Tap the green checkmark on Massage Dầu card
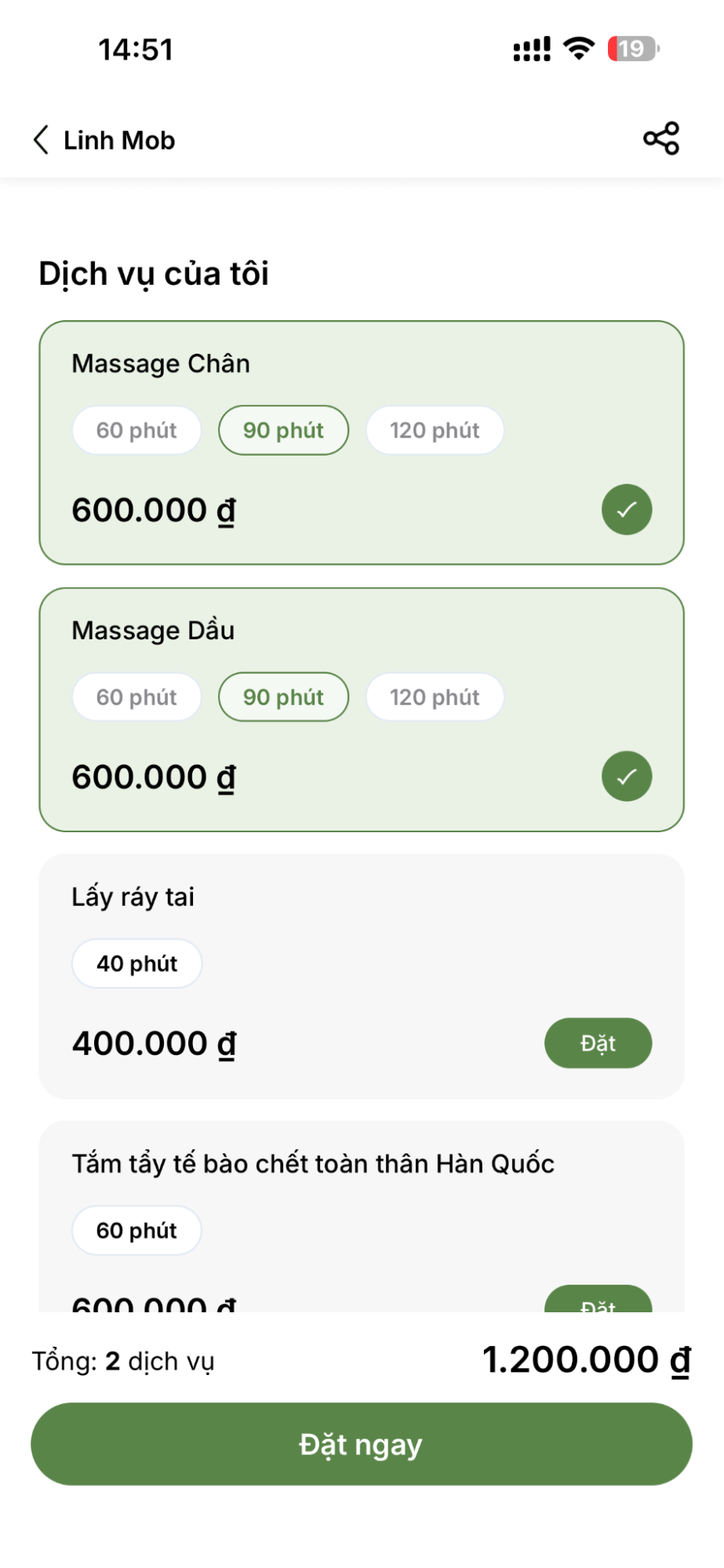This screenshot has height=1568, width=724. [626, 776]
